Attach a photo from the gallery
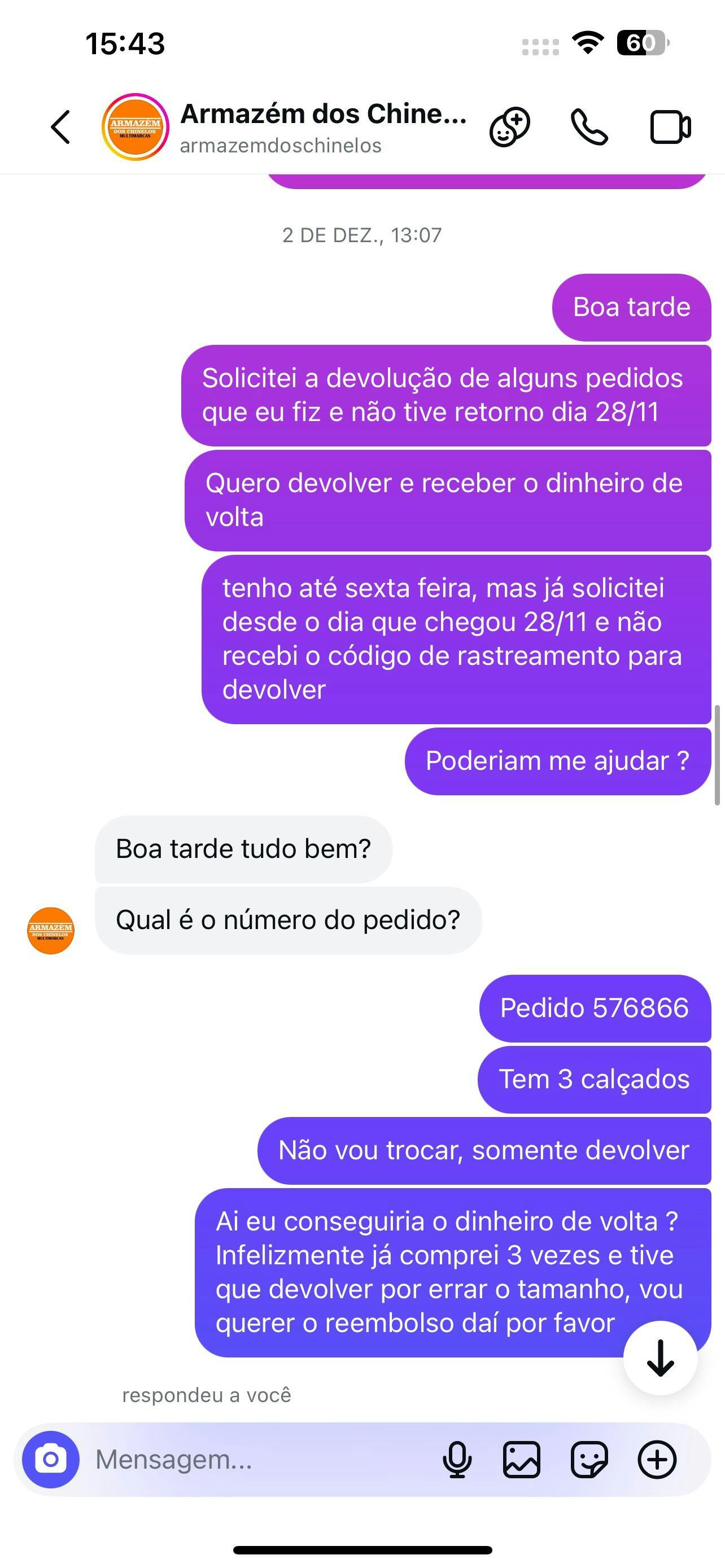 (522, 1459)
